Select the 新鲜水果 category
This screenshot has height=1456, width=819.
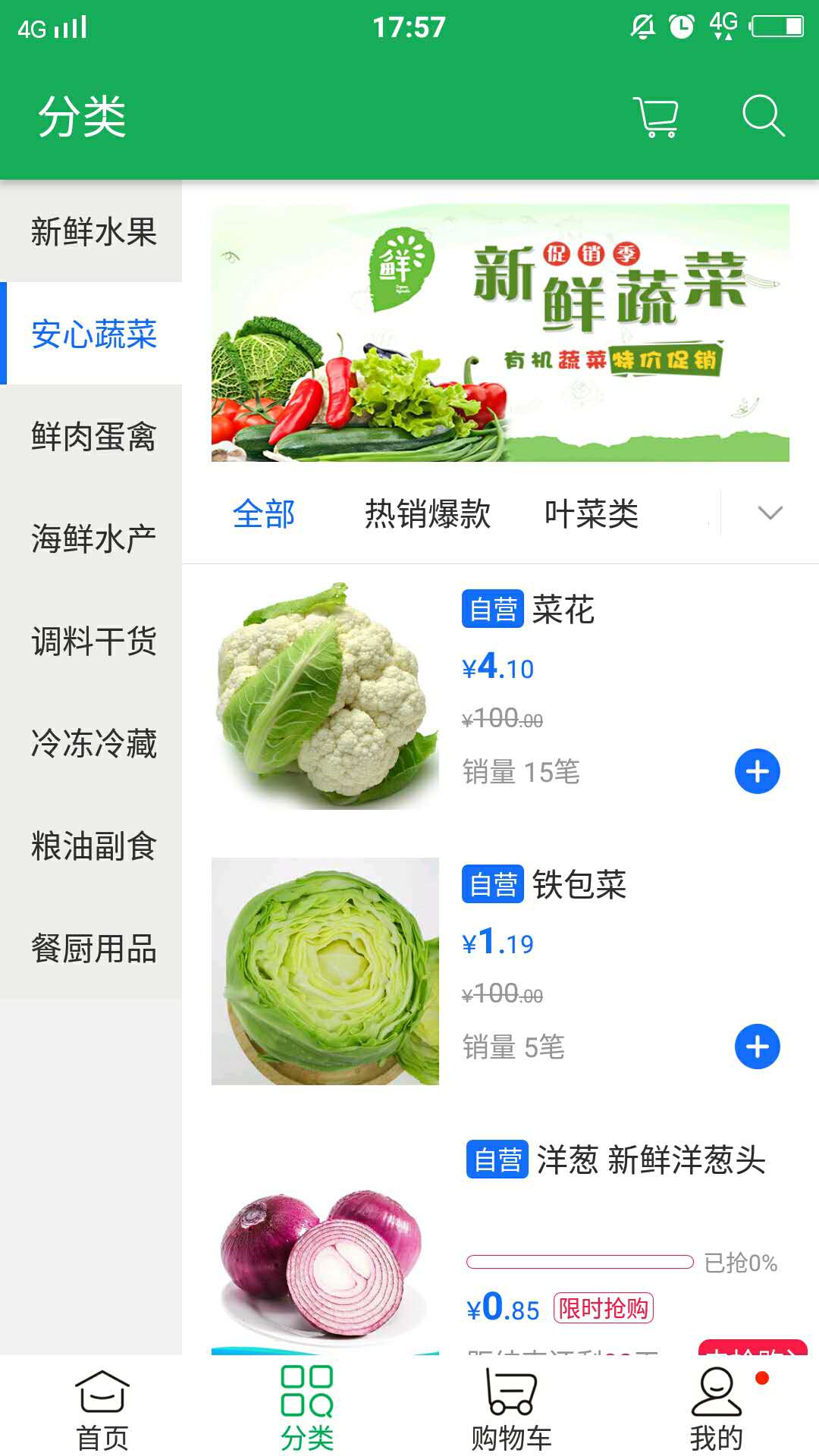point(93,231)
